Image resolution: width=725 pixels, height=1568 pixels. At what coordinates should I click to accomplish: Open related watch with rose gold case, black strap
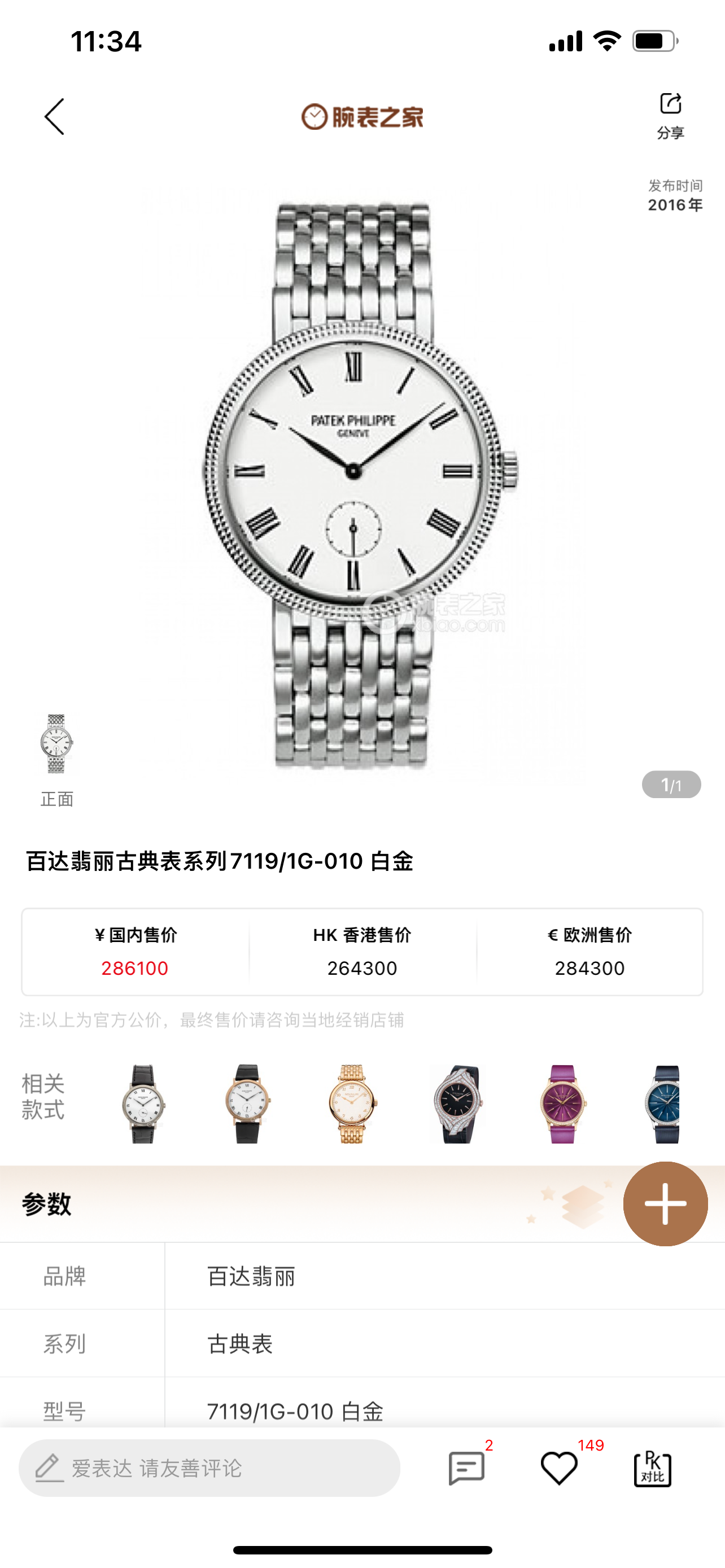[x=247, y=1103]
